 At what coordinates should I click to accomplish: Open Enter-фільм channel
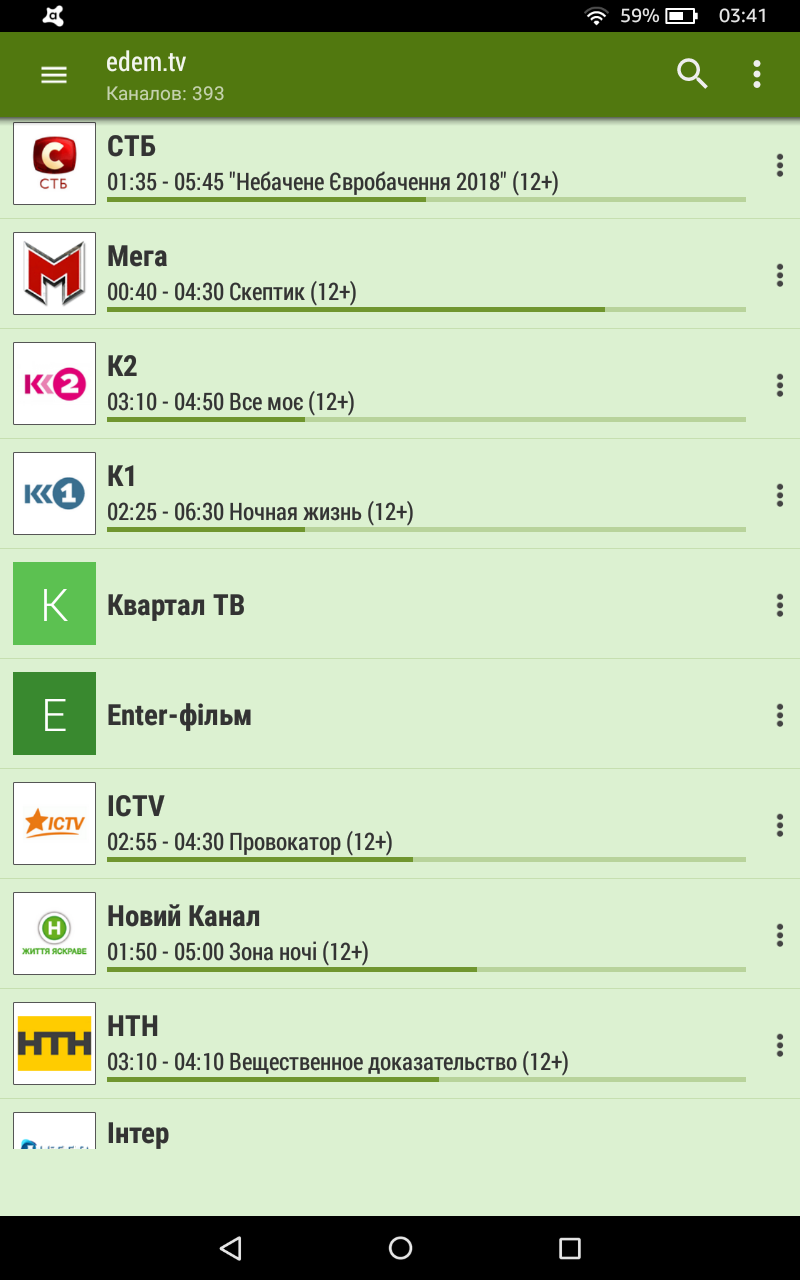pos(400,714)
